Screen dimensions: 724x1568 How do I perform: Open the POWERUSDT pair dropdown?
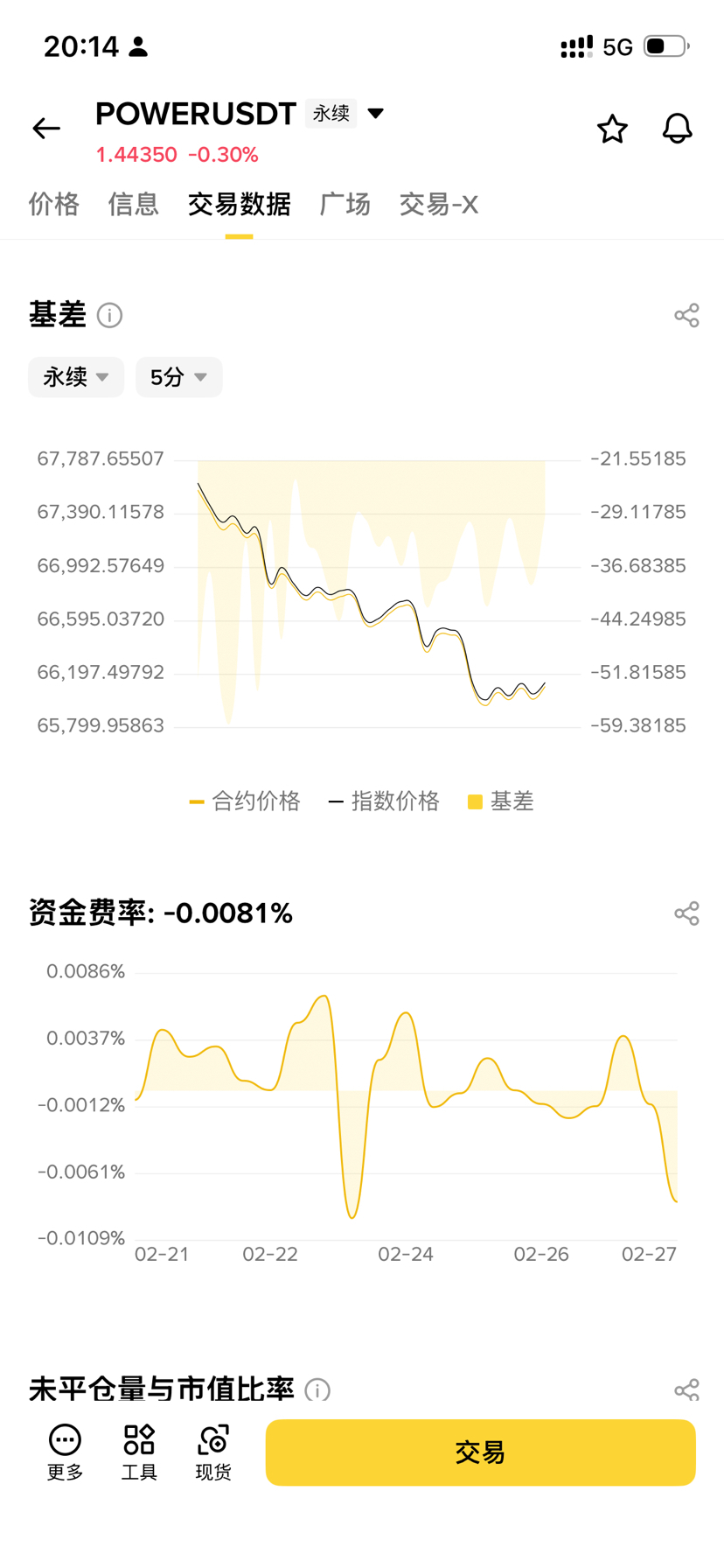pyautogui.click(x=376, y=114)
